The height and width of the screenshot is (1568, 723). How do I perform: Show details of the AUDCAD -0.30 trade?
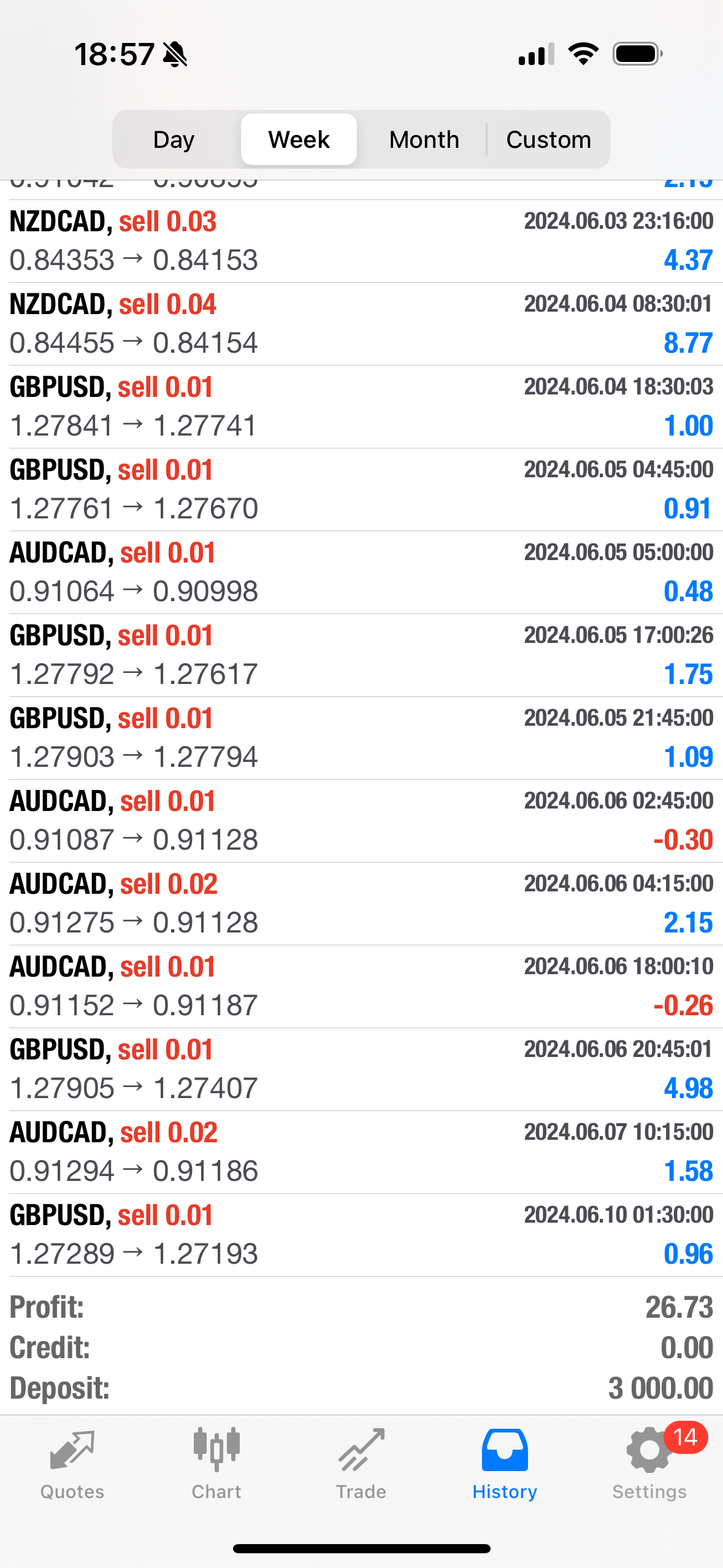point(361,821)
